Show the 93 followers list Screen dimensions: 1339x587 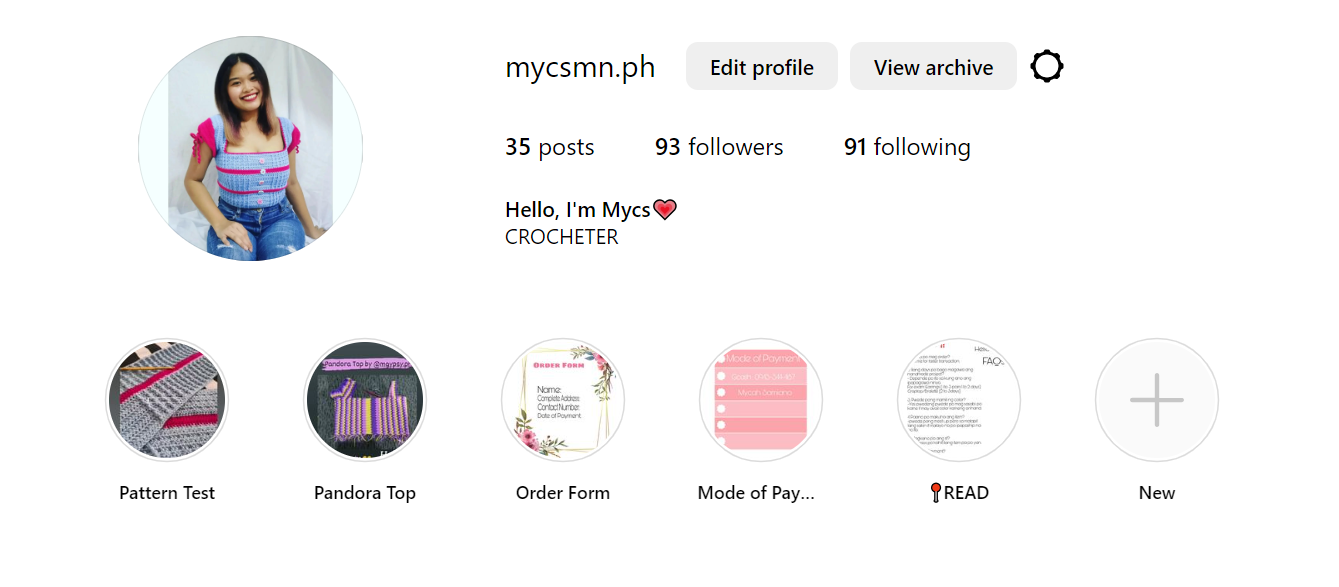click(x=719, y=148)
